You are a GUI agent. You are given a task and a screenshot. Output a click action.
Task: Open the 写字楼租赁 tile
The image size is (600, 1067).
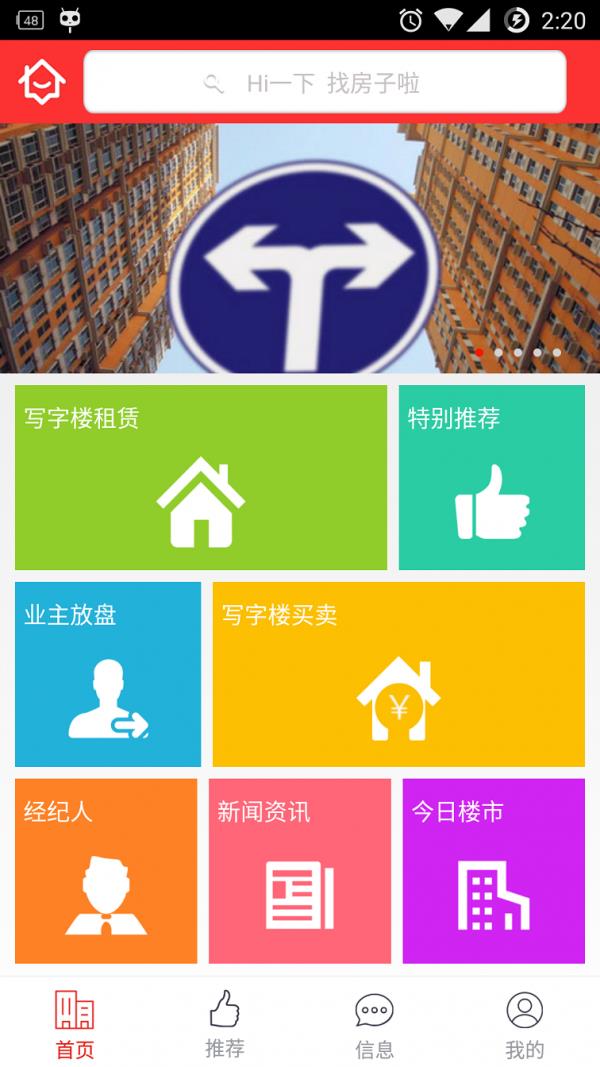click(x=200, y=478)
